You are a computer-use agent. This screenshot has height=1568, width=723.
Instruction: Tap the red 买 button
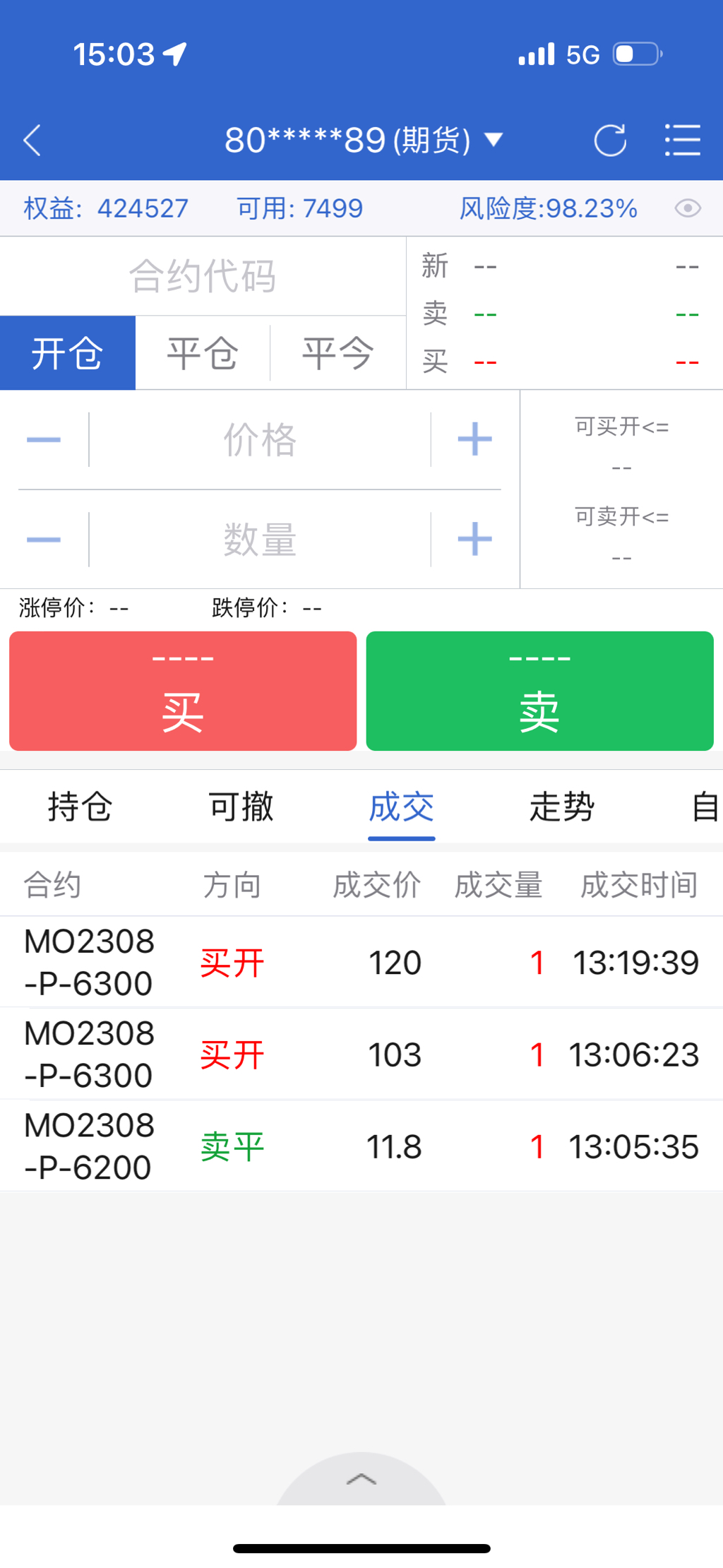(183, 691)
